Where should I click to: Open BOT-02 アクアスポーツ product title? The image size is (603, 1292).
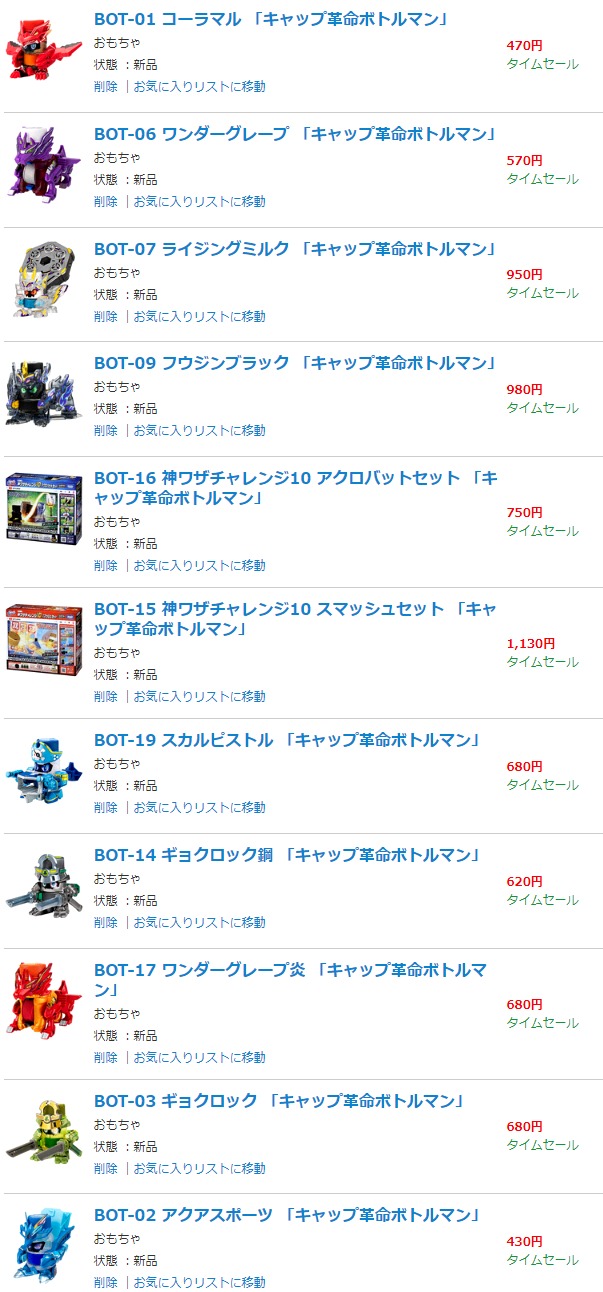click(x=287, y=1215)
